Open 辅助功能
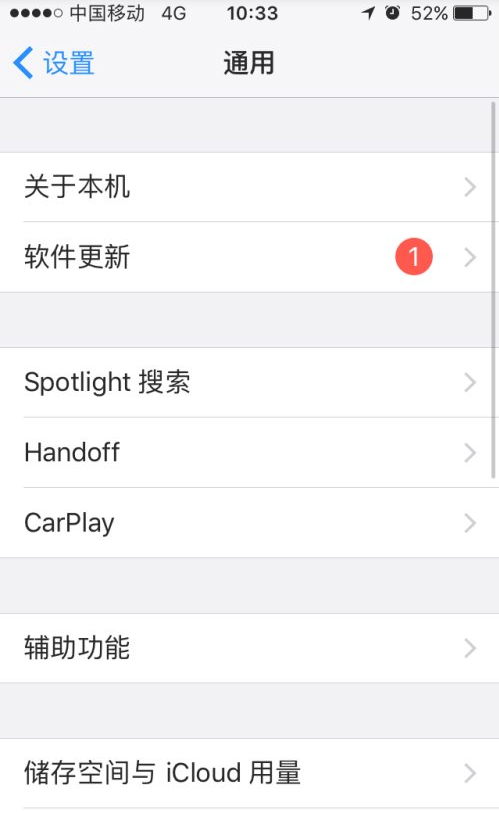 point(249,648)
